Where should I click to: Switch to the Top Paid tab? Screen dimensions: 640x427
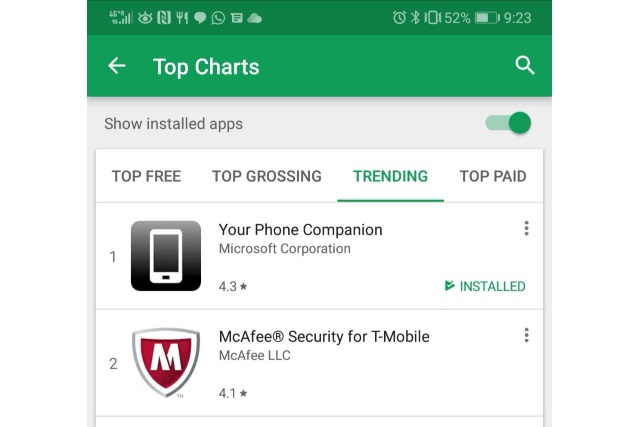pyautogui.click(x=492, y=176)
